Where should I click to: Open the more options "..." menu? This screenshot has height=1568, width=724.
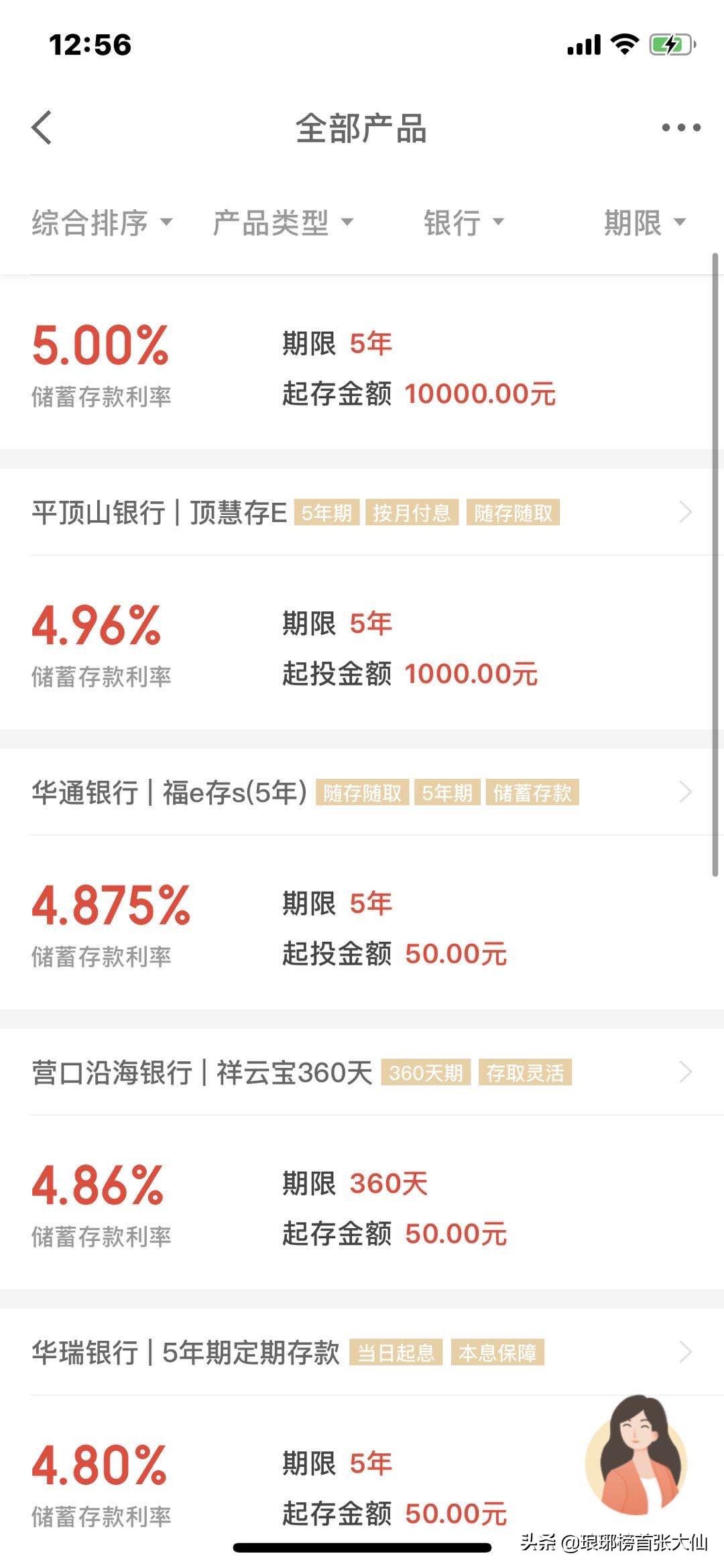[679, 129]
